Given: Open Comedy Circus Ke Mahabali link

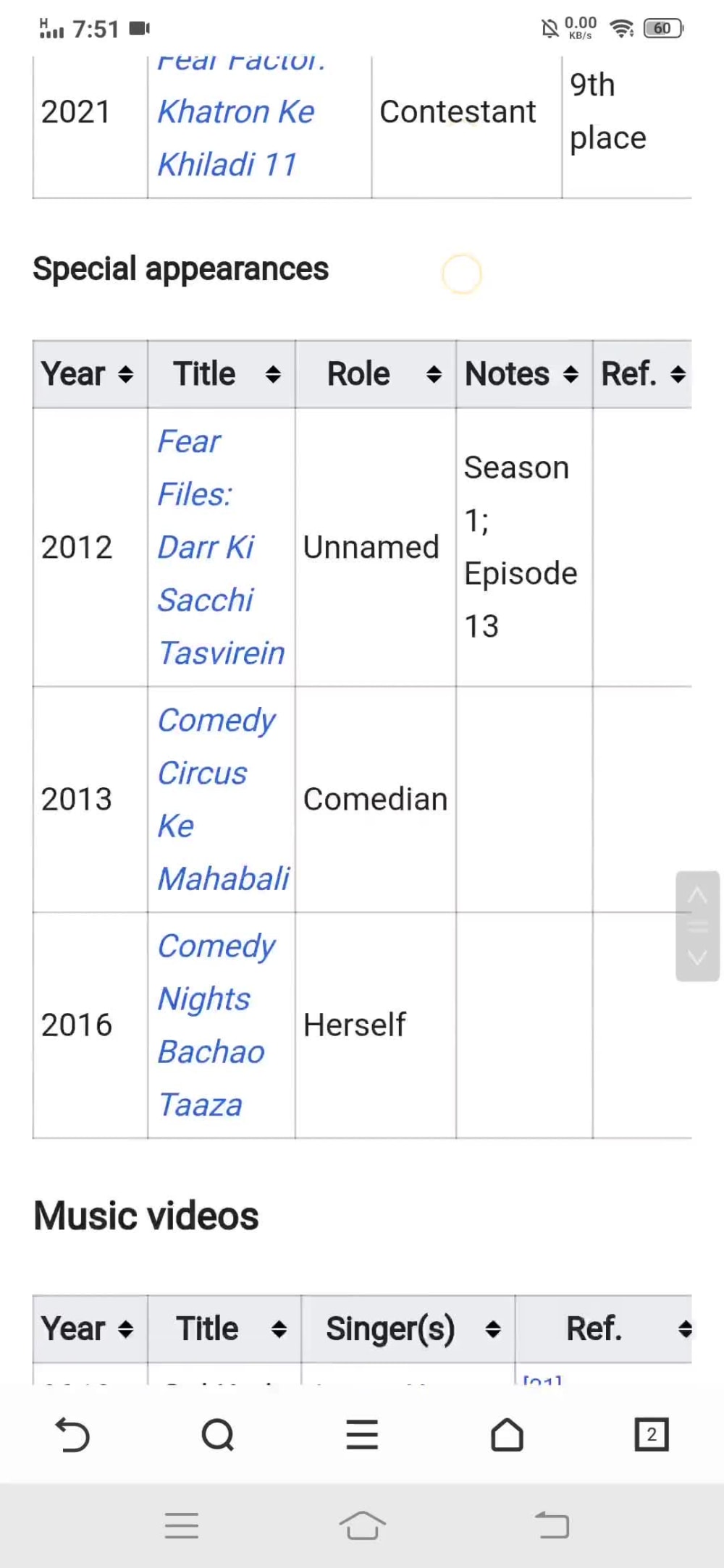Looking at the screenshot, I should point(223,799).
